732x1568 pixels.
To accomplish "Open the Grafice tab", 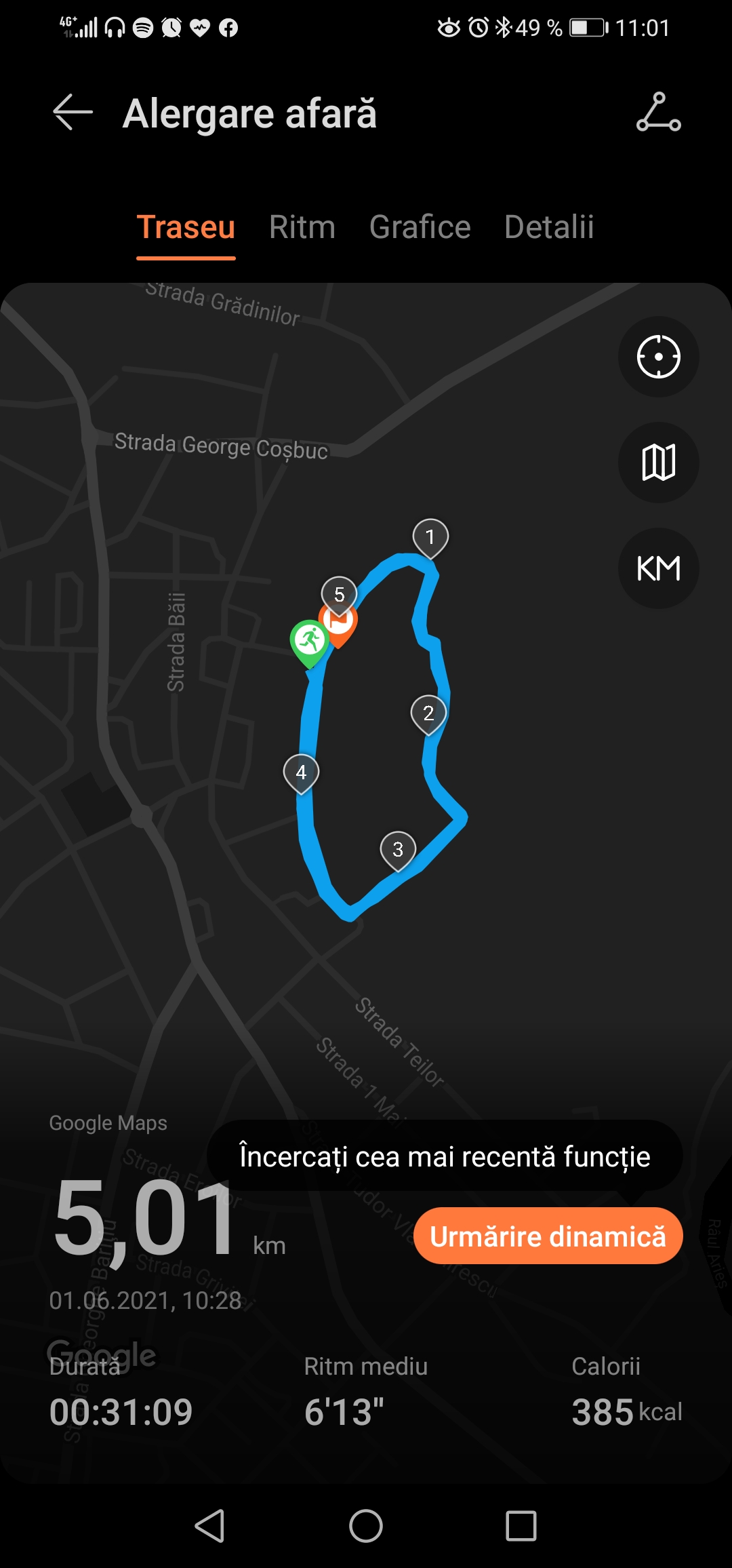I will [x=420, y=227].
